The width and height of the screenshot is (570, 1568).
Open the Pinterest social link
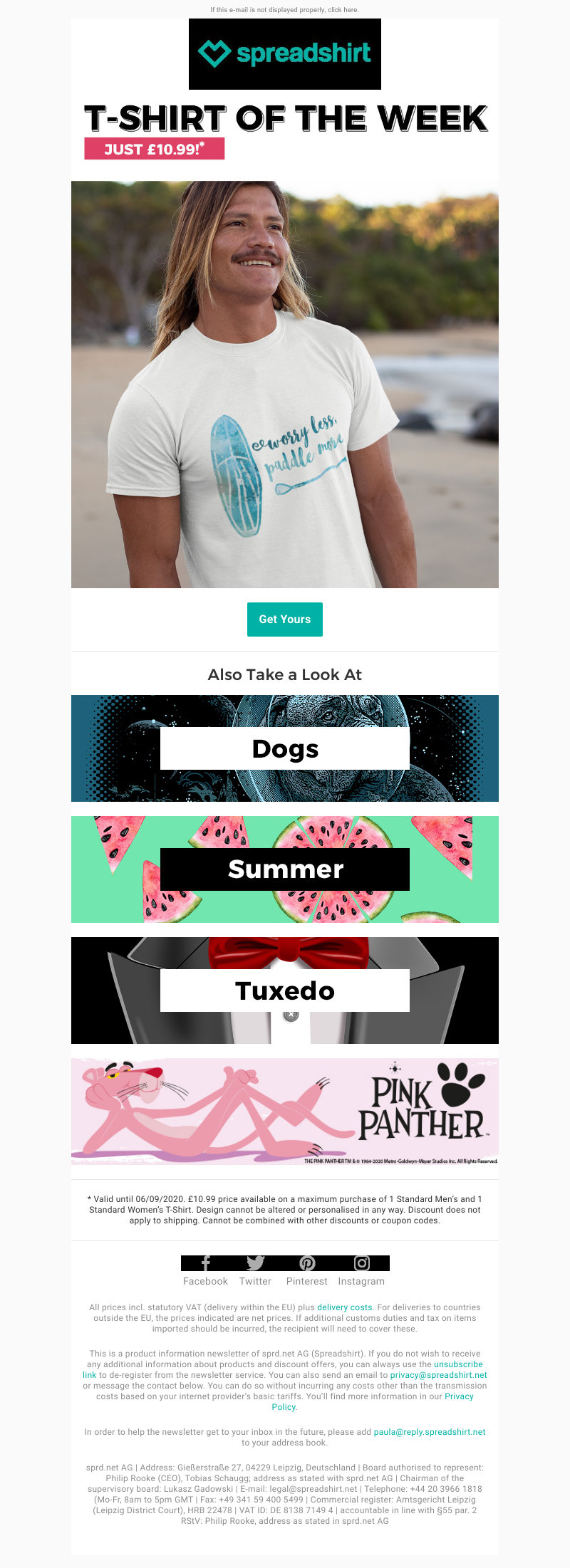[x=307, y=1272]
